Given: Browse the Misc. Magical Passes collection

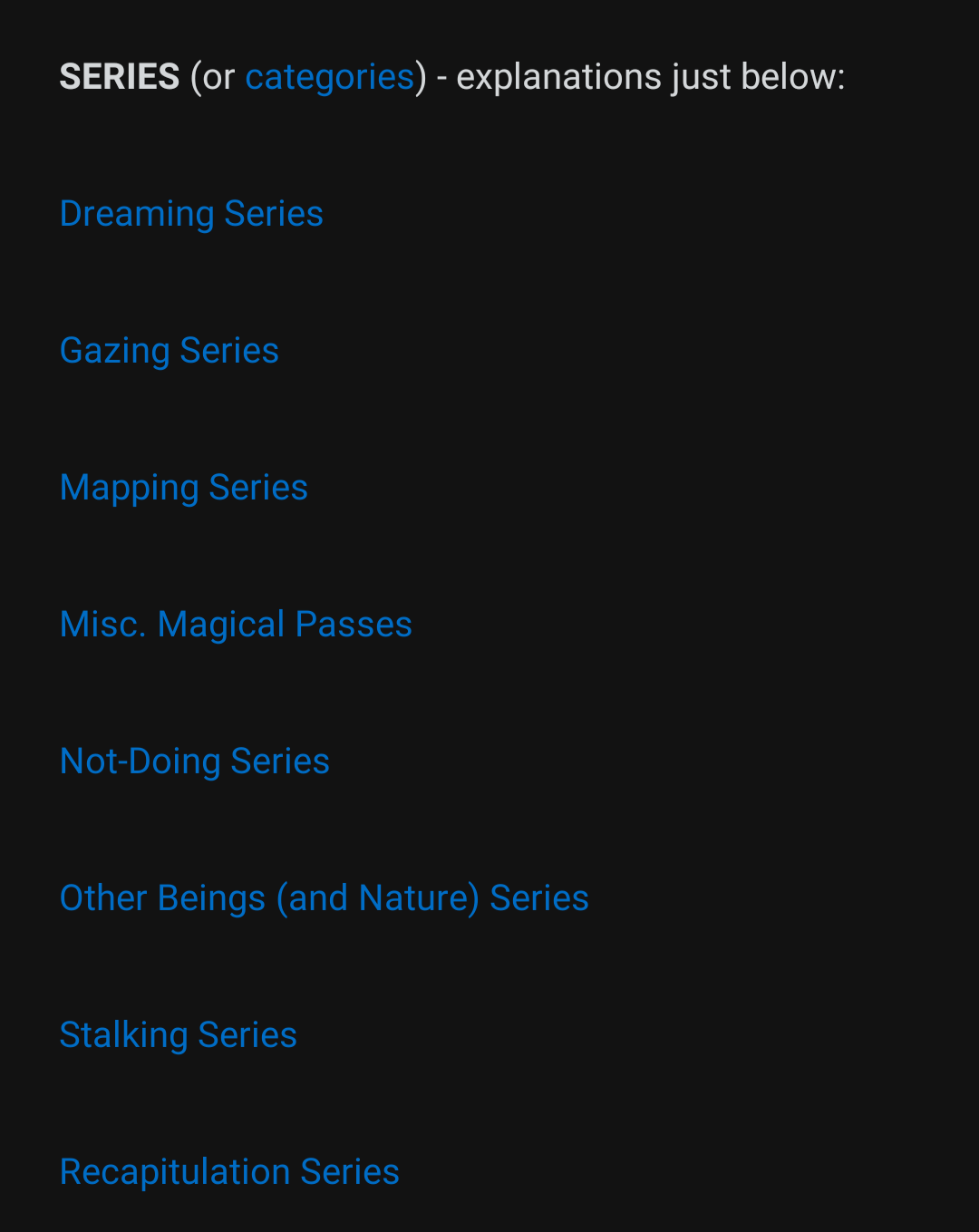Looking at the screenshot, I should pyautogui.click(x=236, y=625).
